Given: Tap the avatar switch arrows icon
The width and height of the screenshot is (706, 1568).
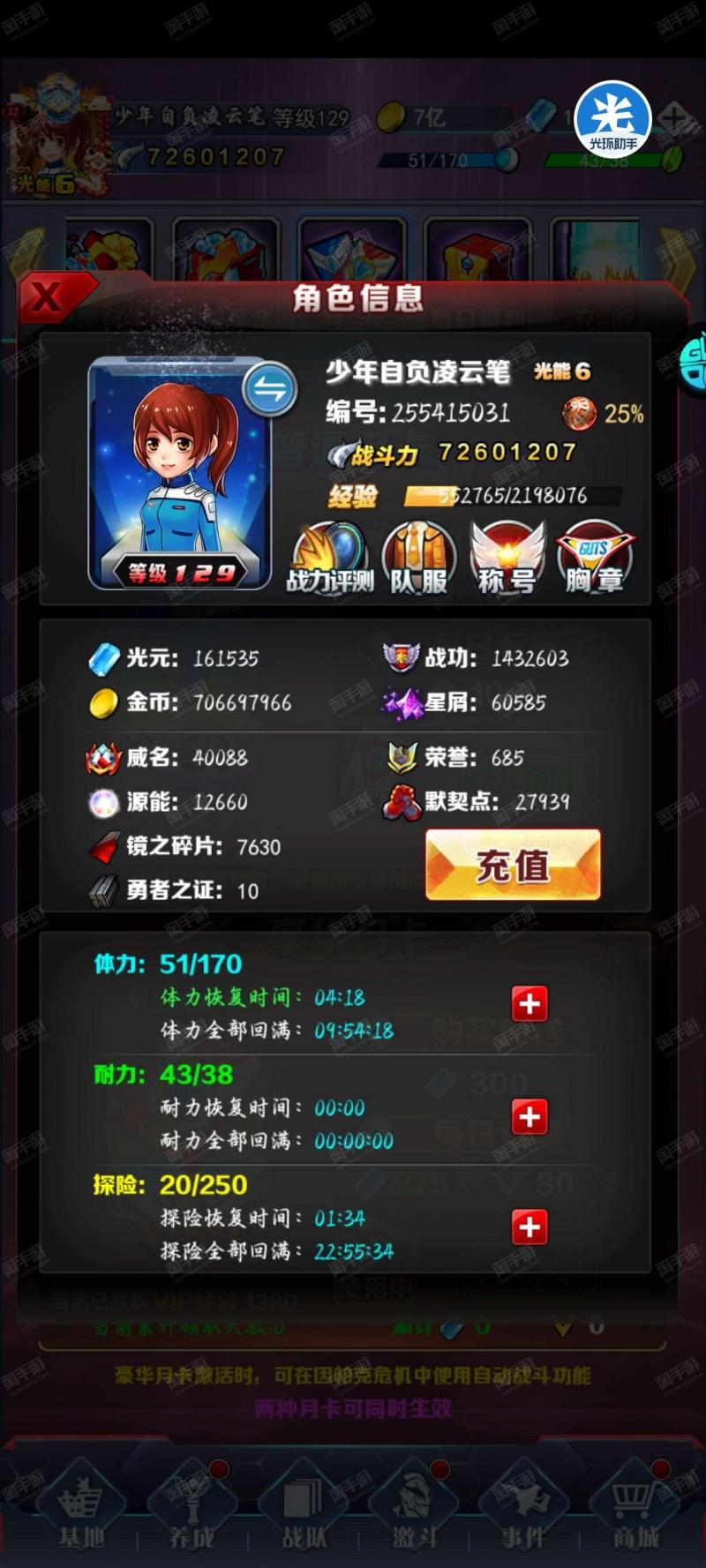Looking at the screenshot, I should (269, 389).
